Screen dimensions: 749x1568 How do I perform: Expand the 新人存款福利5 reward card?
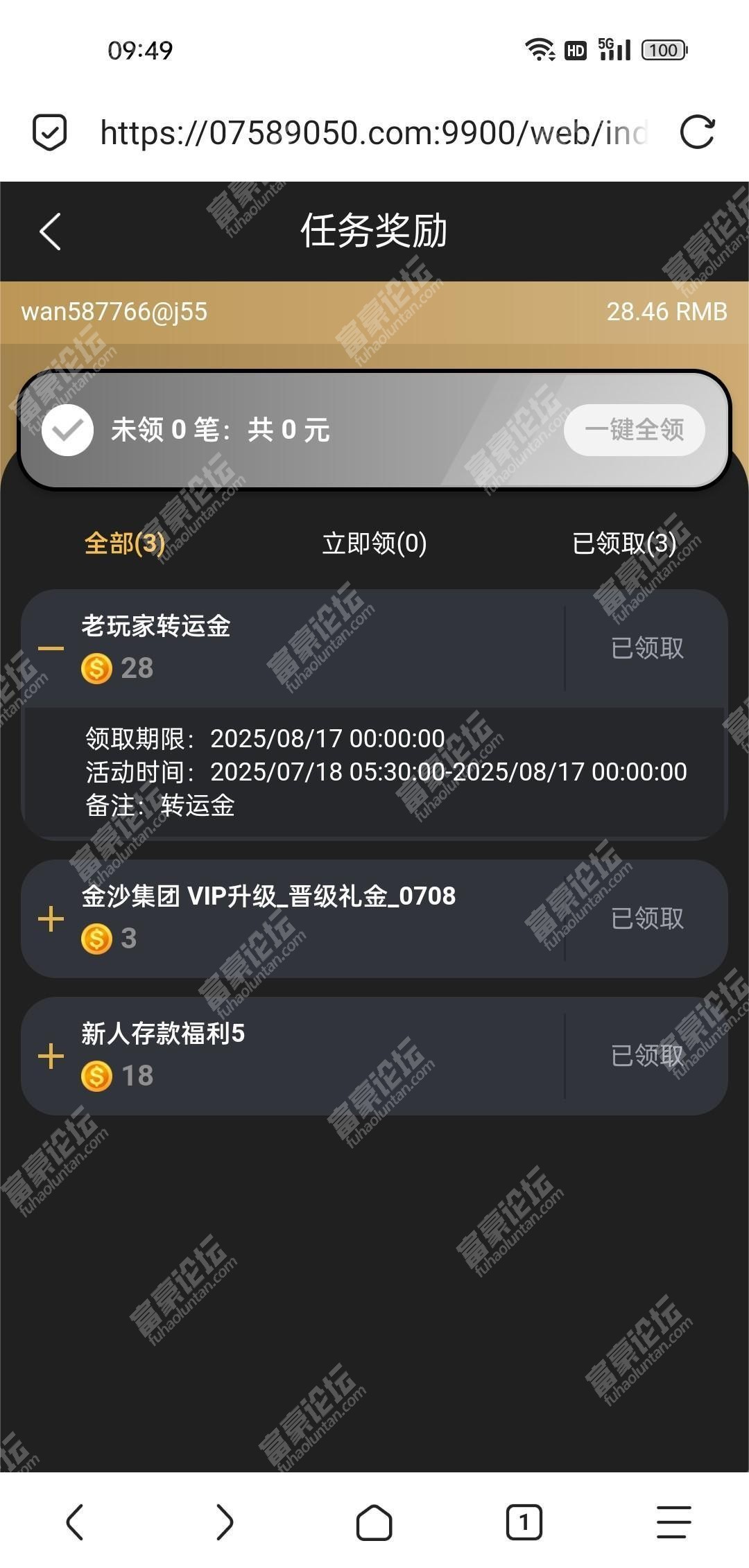click(x=51, y=1056)
